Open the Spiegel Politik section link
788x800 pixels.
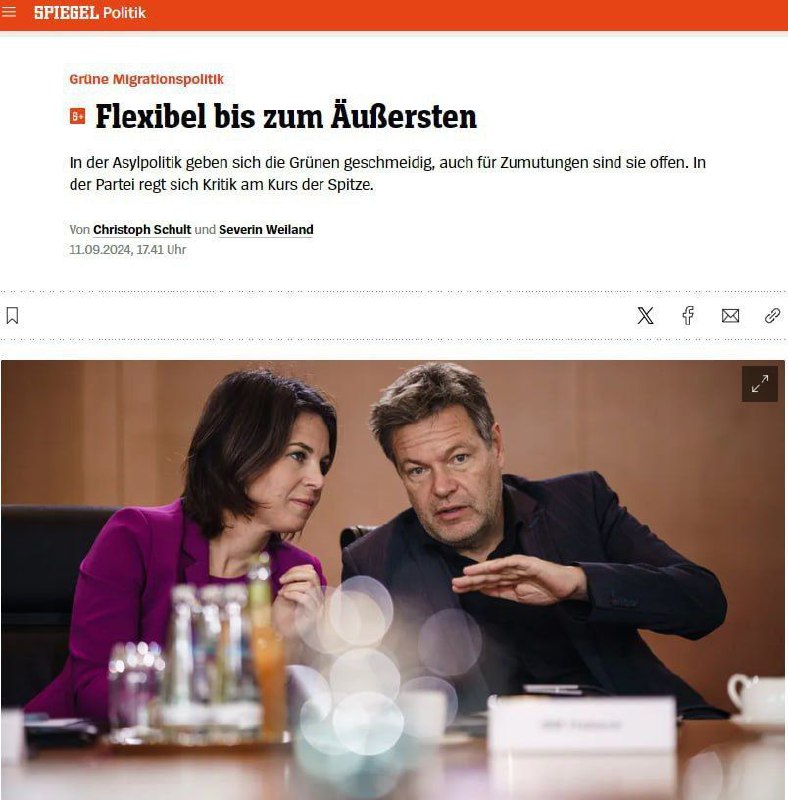coord(124,13)
